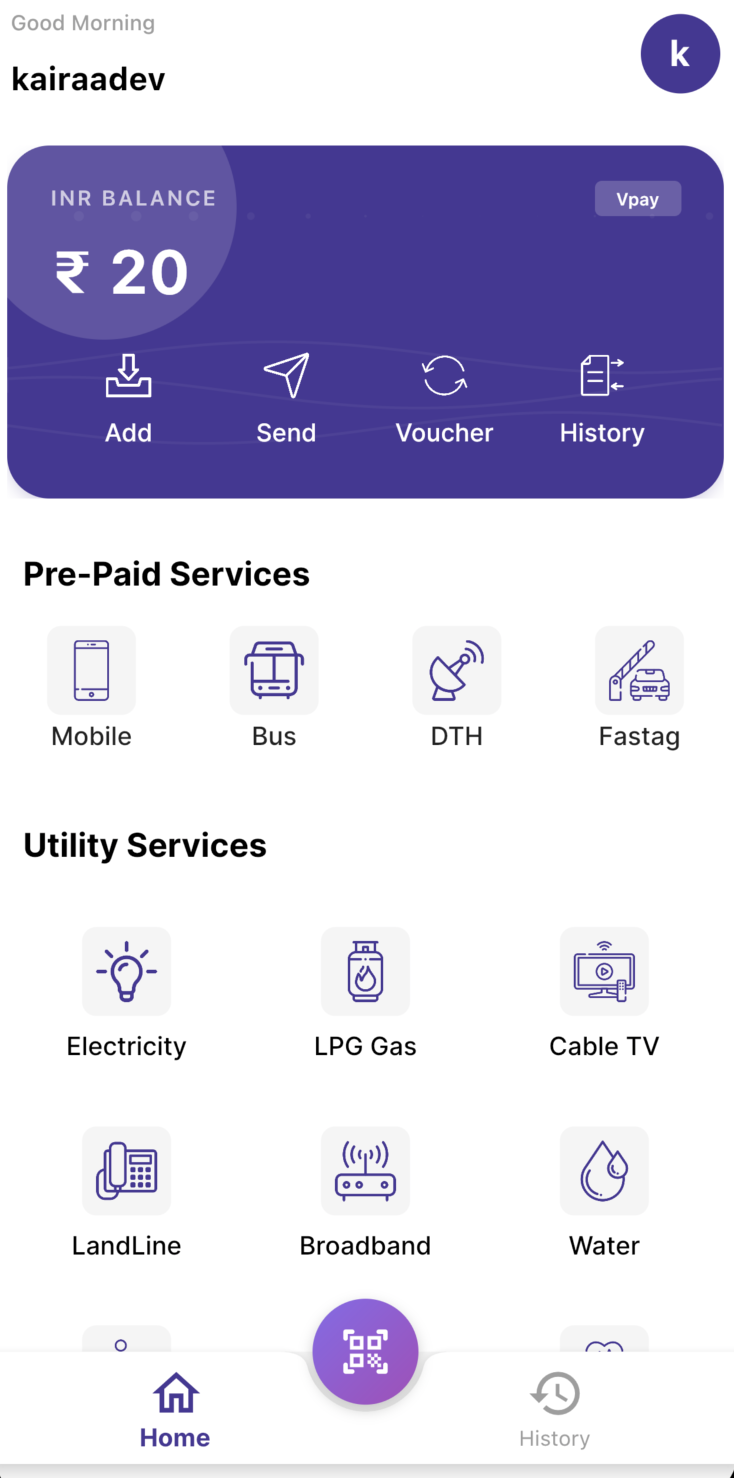Select Cable TV utility service
This screenshot has height=1478, width=734.
604,992
